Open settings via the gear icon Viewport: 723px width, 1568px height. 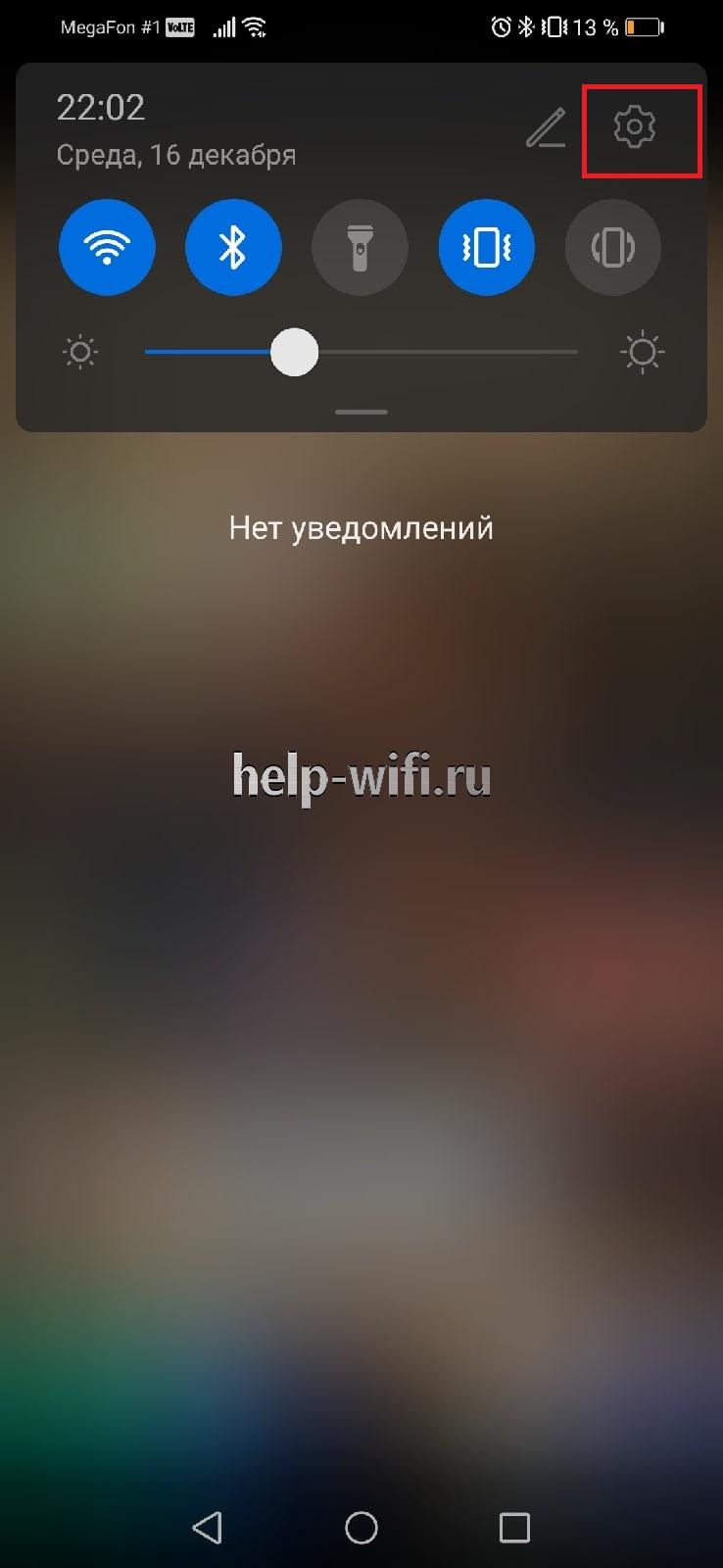click(x=634, y=127)
